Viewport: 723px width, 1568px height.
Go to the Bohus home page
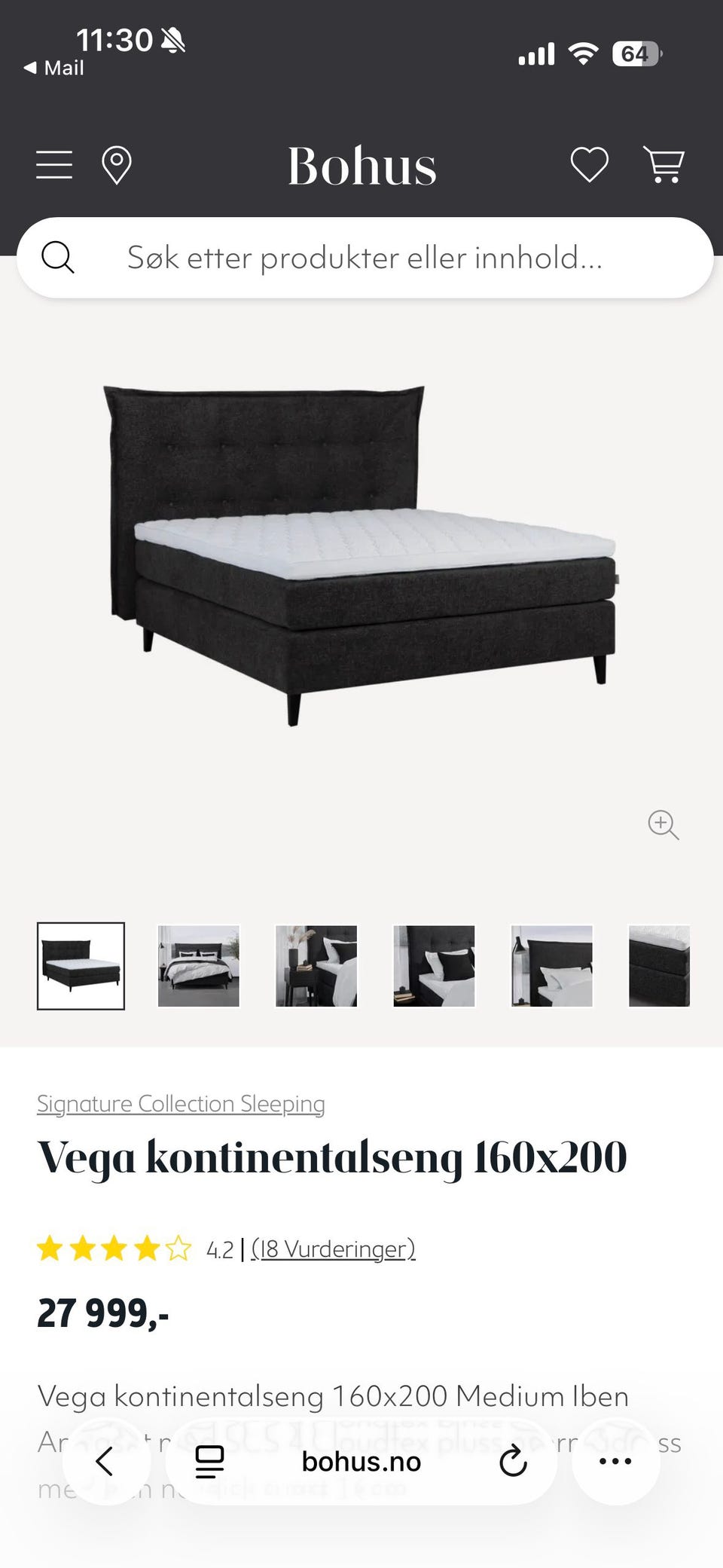click(361, 165)
